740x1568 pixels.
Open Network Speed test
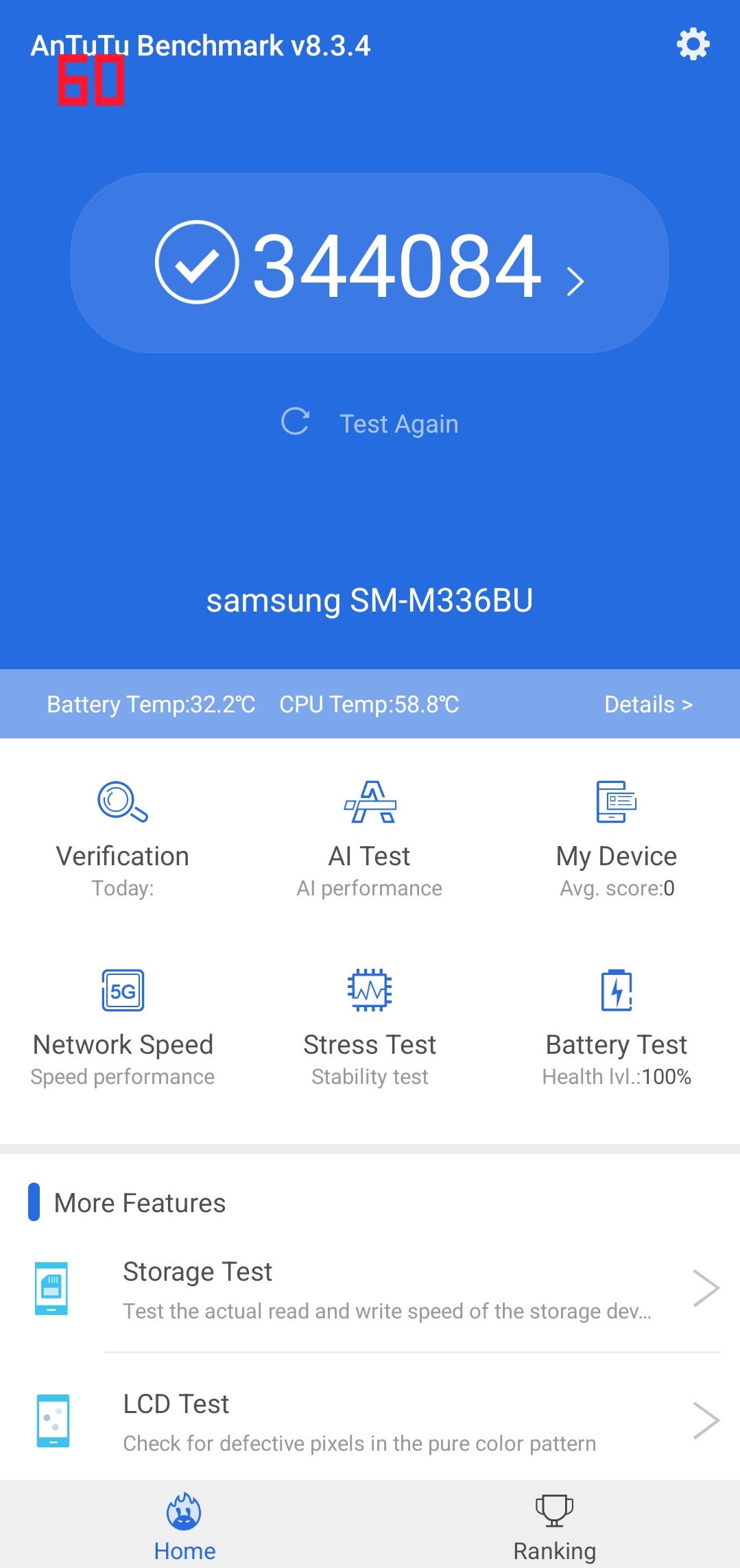[x=123, y=1026]
